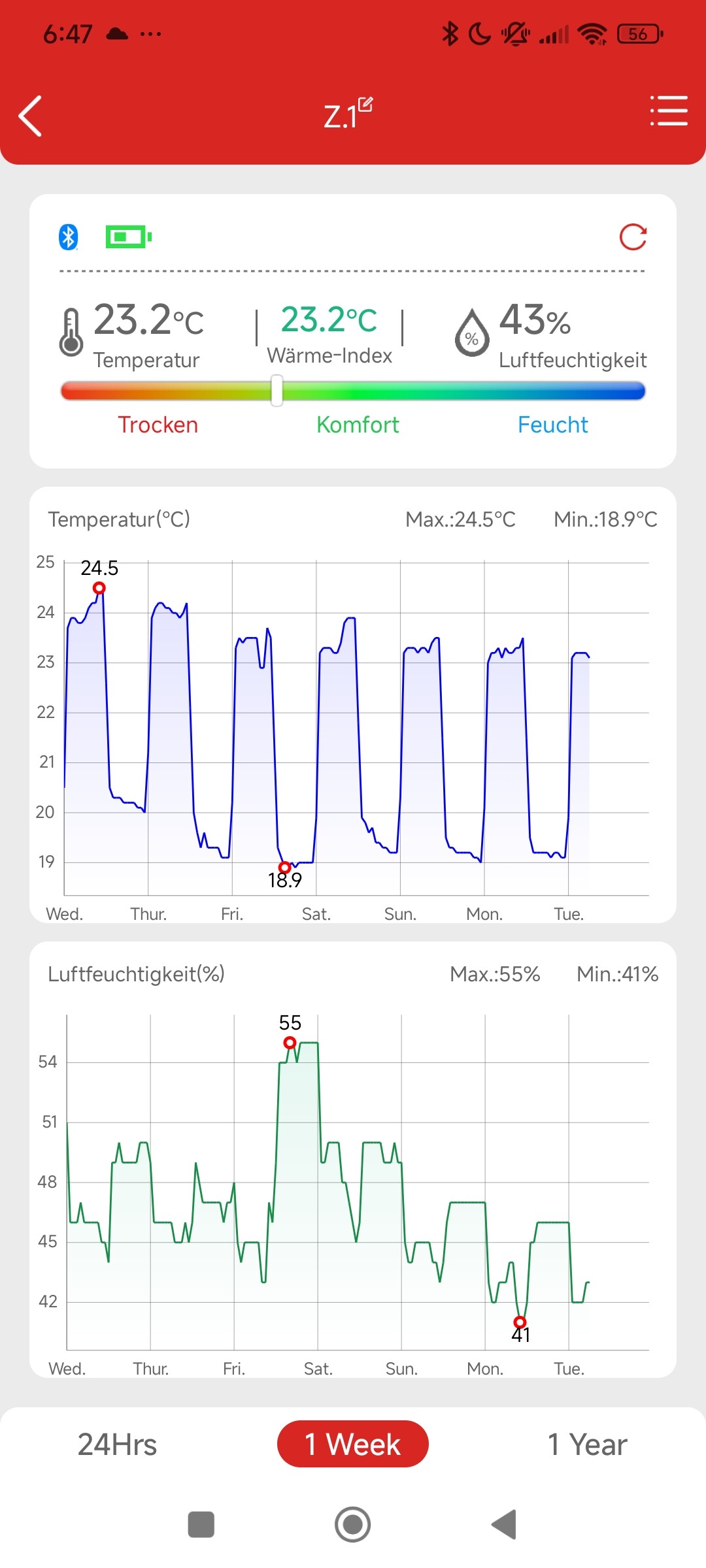Open the list menu icon

pyautogui.click(x=669, y=110)
